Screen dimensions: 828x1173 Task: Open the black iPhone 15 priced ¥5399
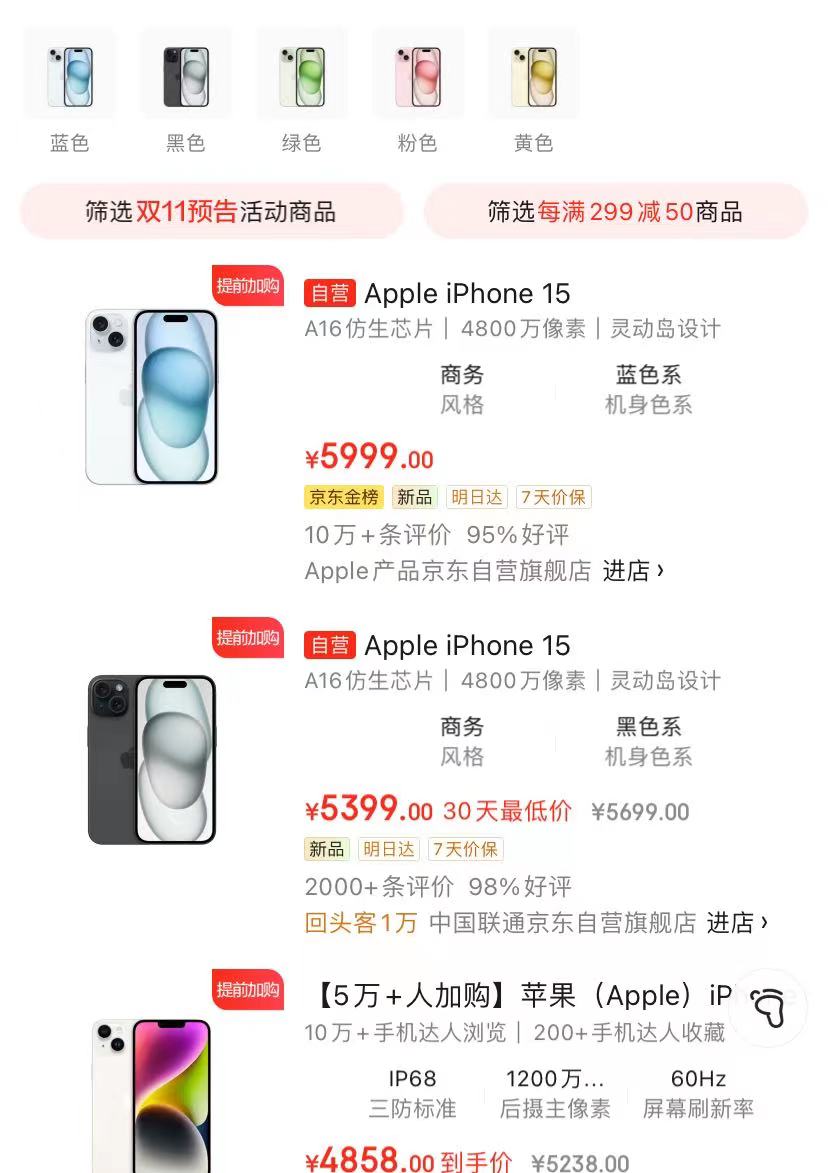point(466,646)
